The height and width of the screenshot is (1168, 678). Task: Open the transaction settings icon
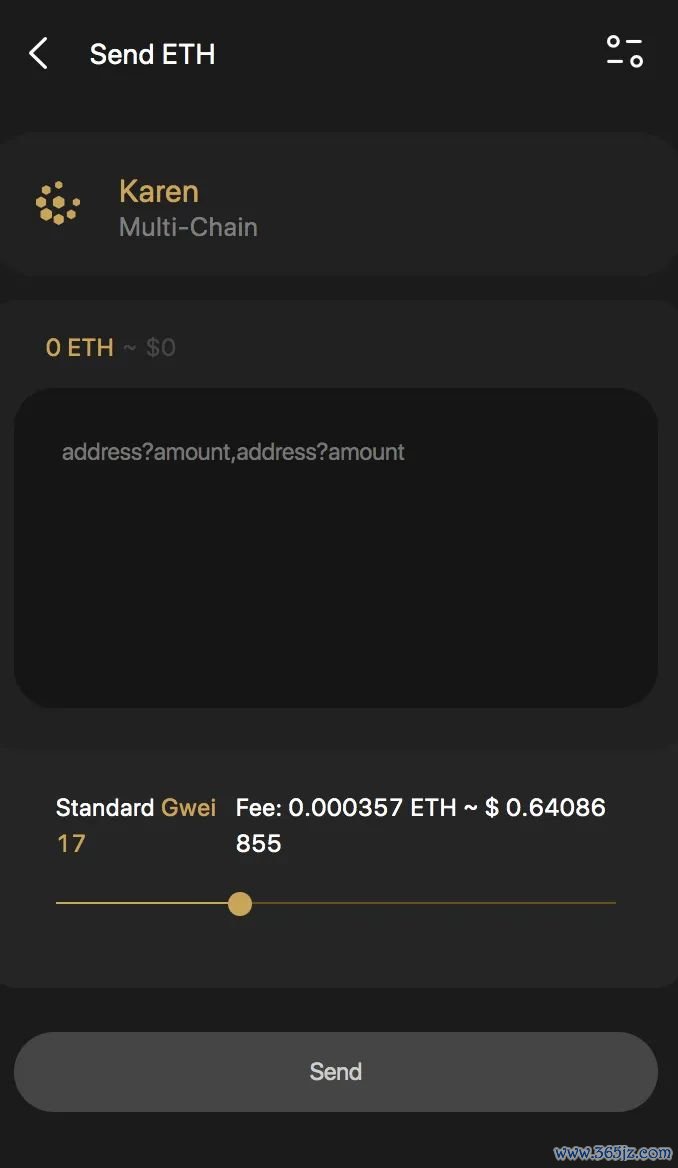point(624,52)
